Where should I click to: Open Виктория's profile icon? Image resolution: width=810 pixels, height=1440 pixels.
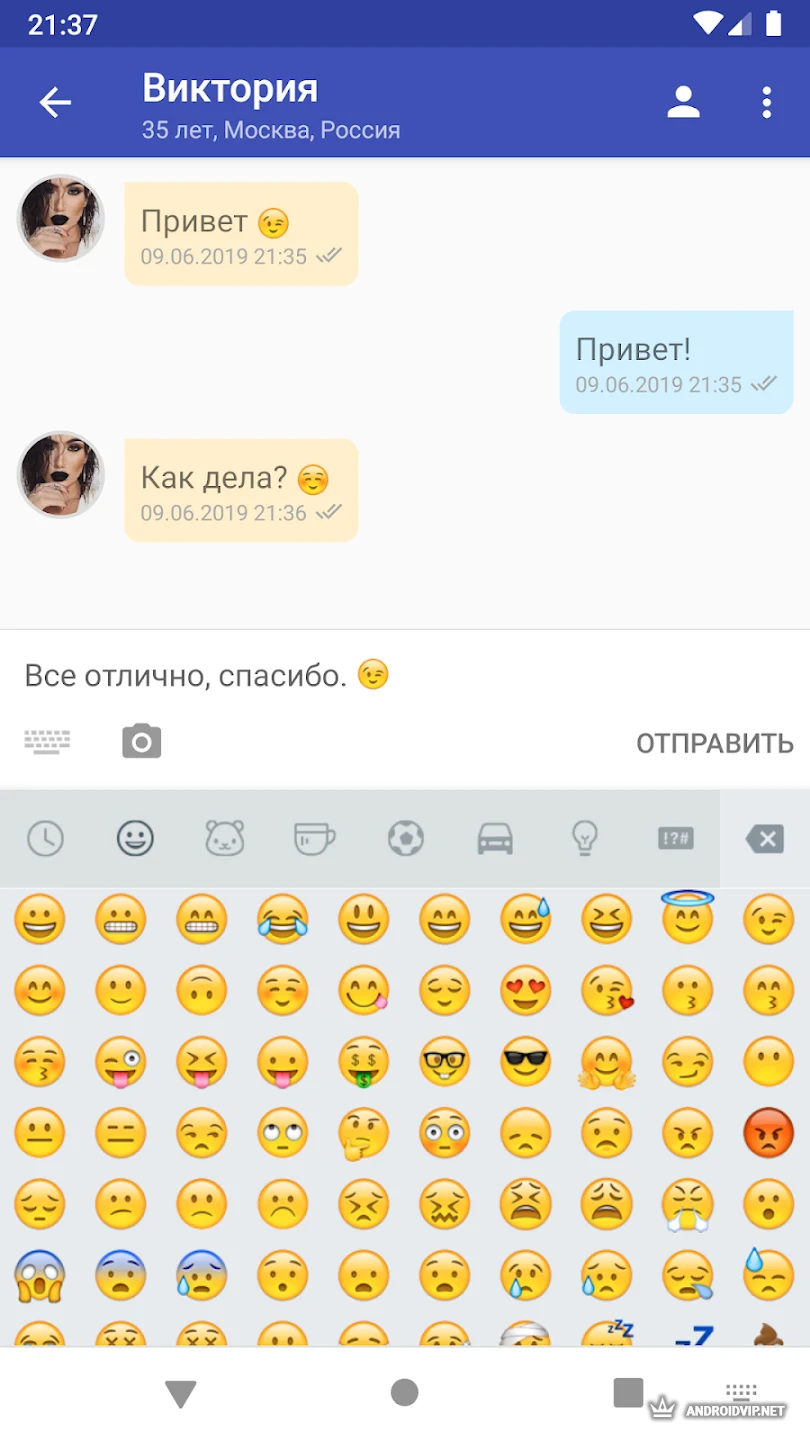pyautogui.click(x=683, y=102)
